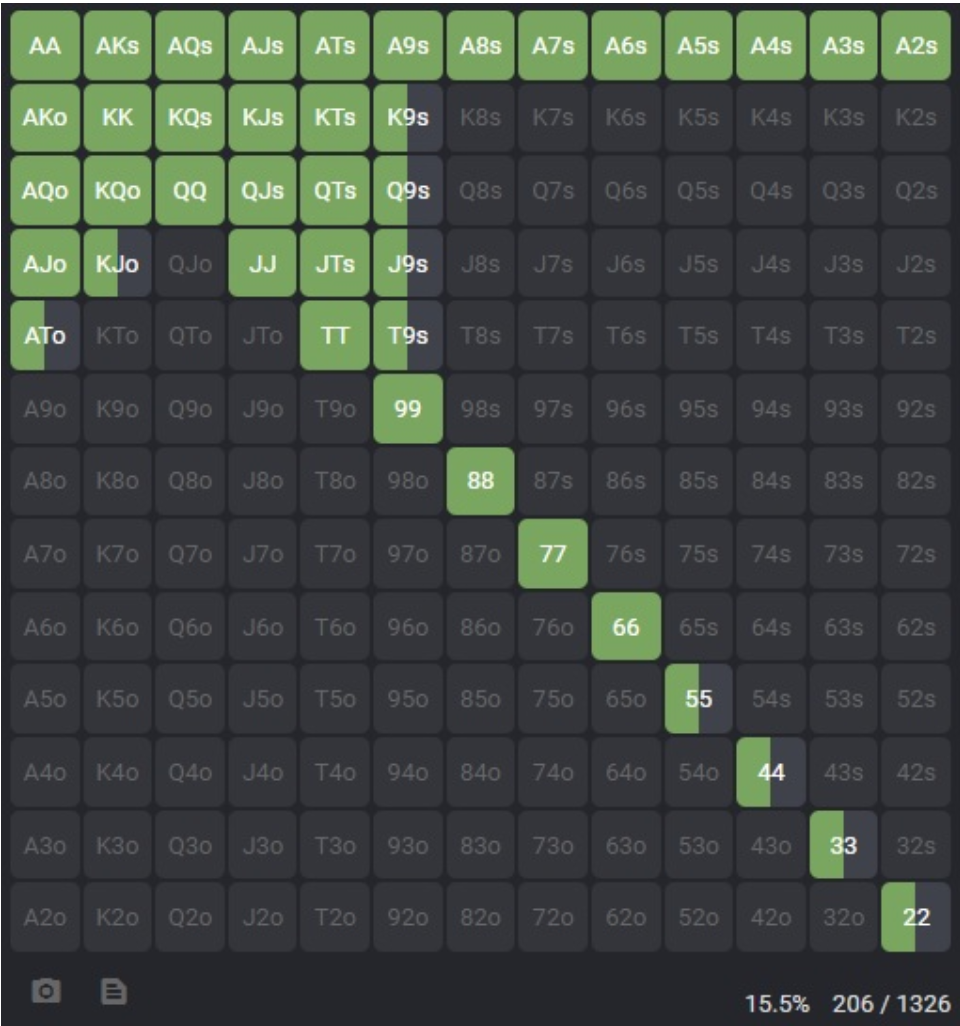
Task: Toggle the QJo hand cell
Action: [x=190, y=263]
